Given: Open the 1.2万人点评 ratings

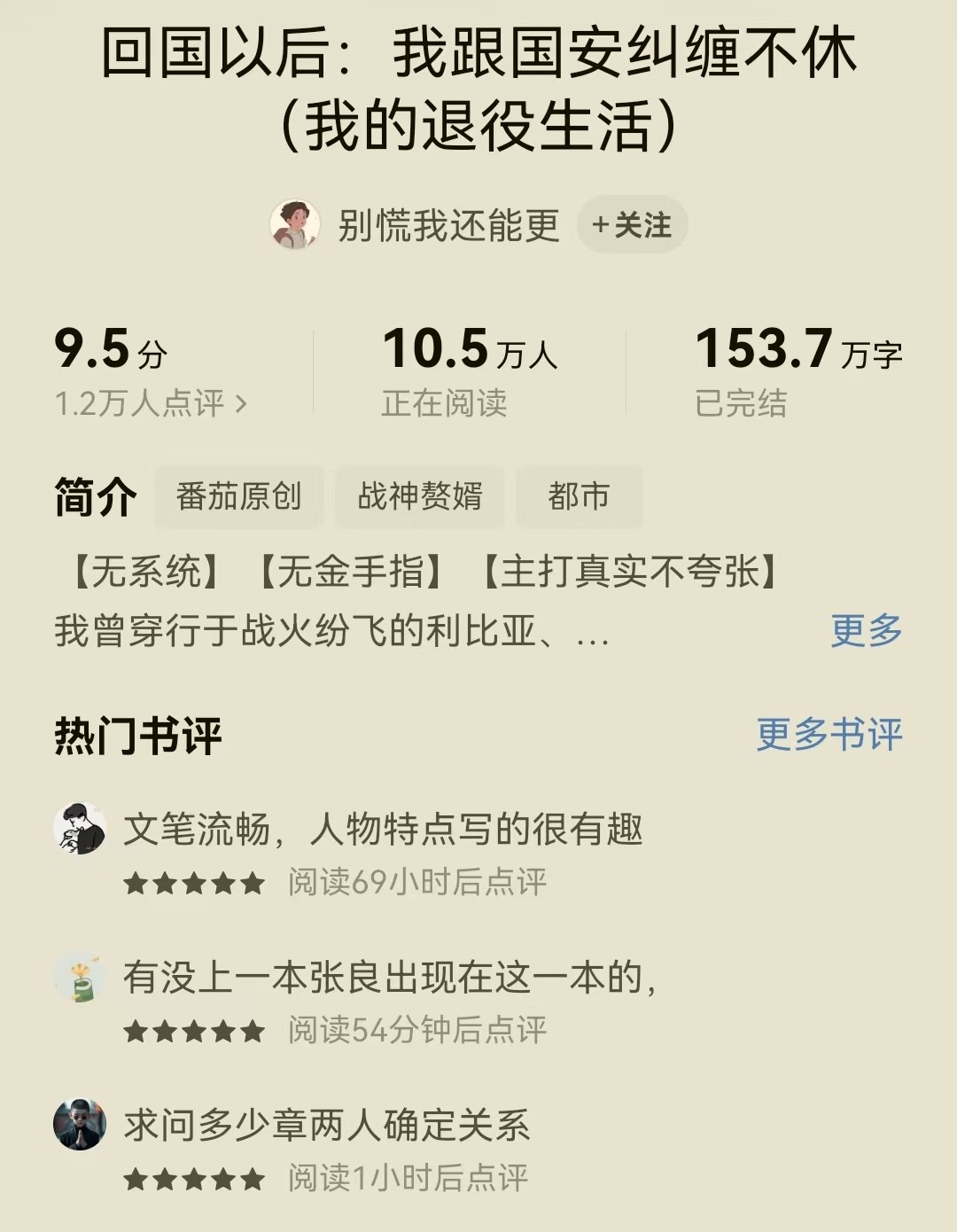Looking at the screenshot, I should (151, 404).
